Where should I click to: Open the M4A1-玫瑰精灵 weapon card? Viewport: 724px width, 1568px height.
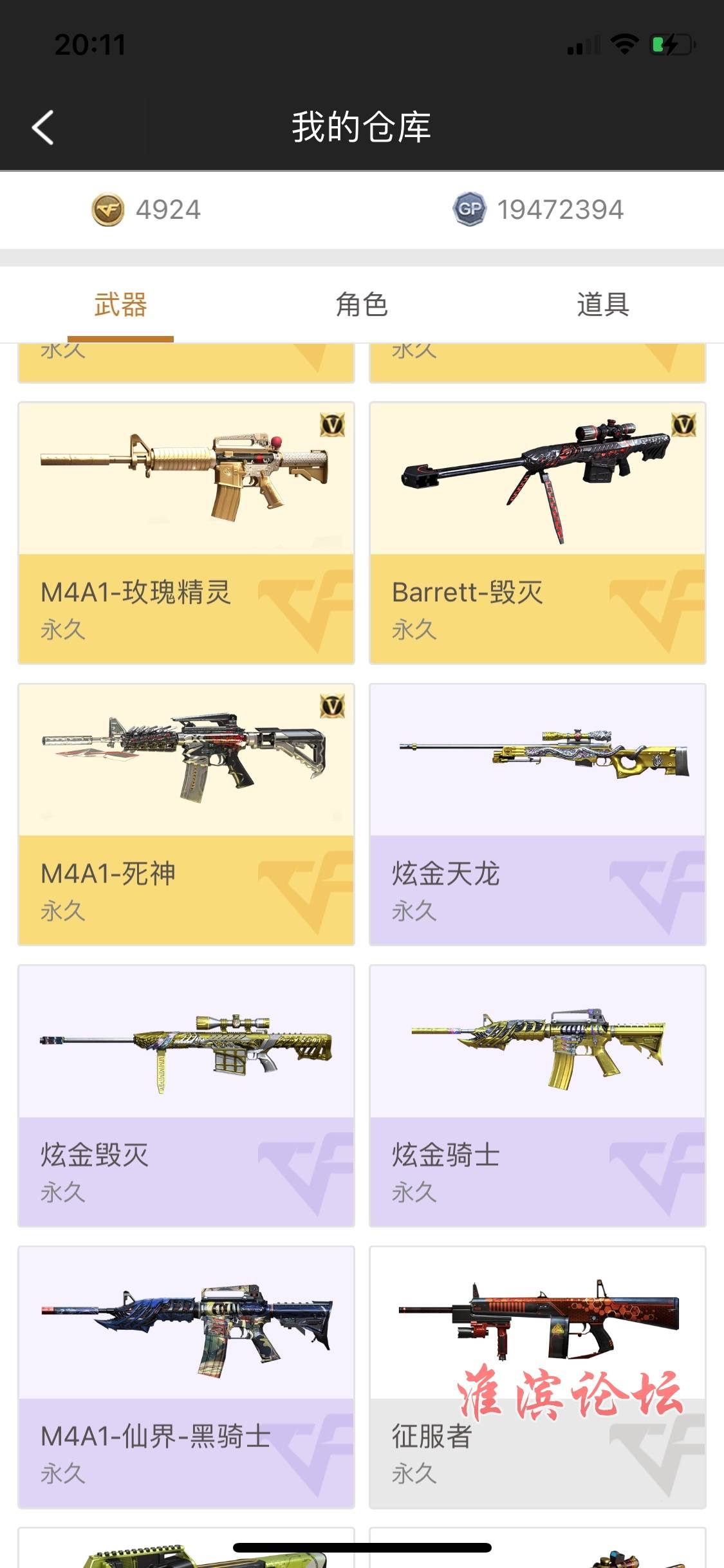coord(186,532)
